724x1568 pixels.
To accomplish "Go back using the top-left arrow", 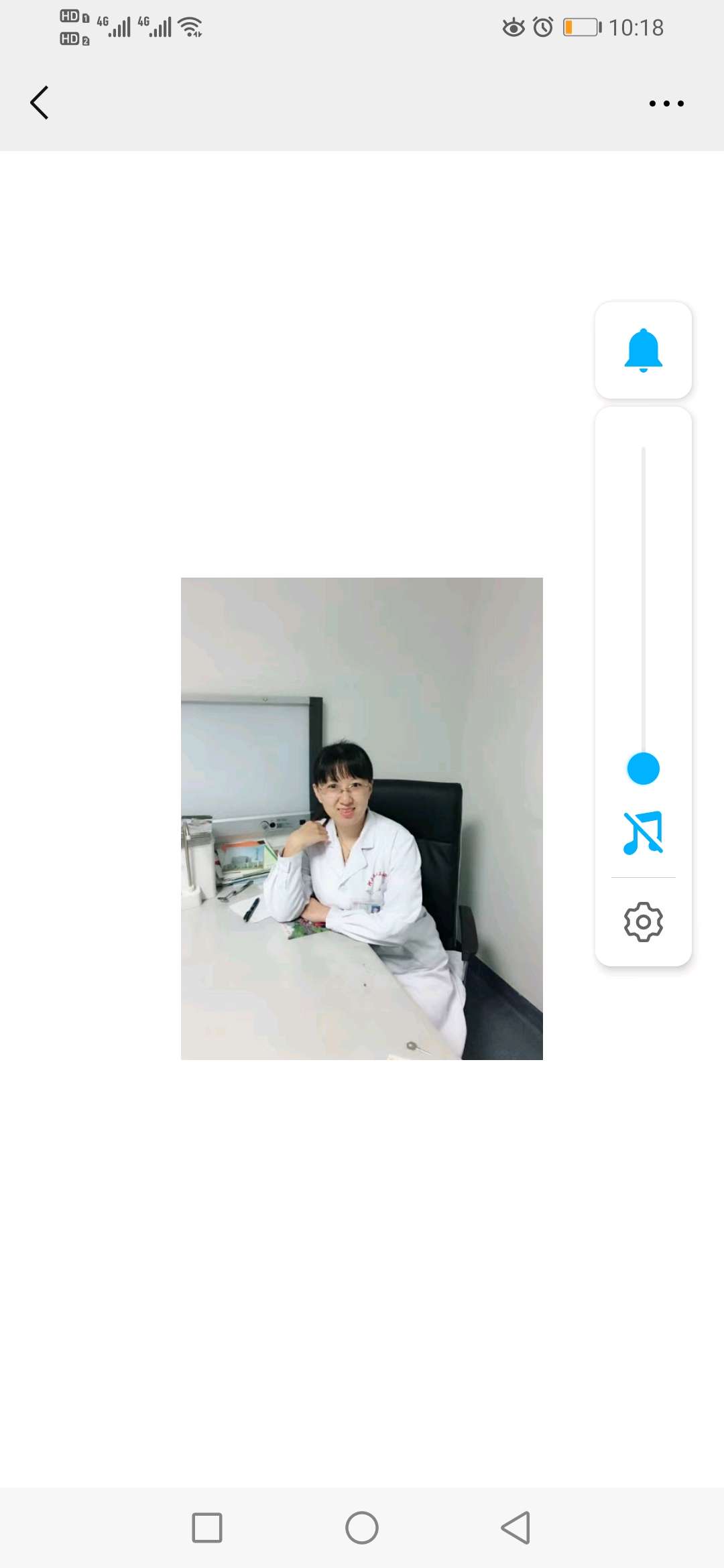I will pos(40,103).
